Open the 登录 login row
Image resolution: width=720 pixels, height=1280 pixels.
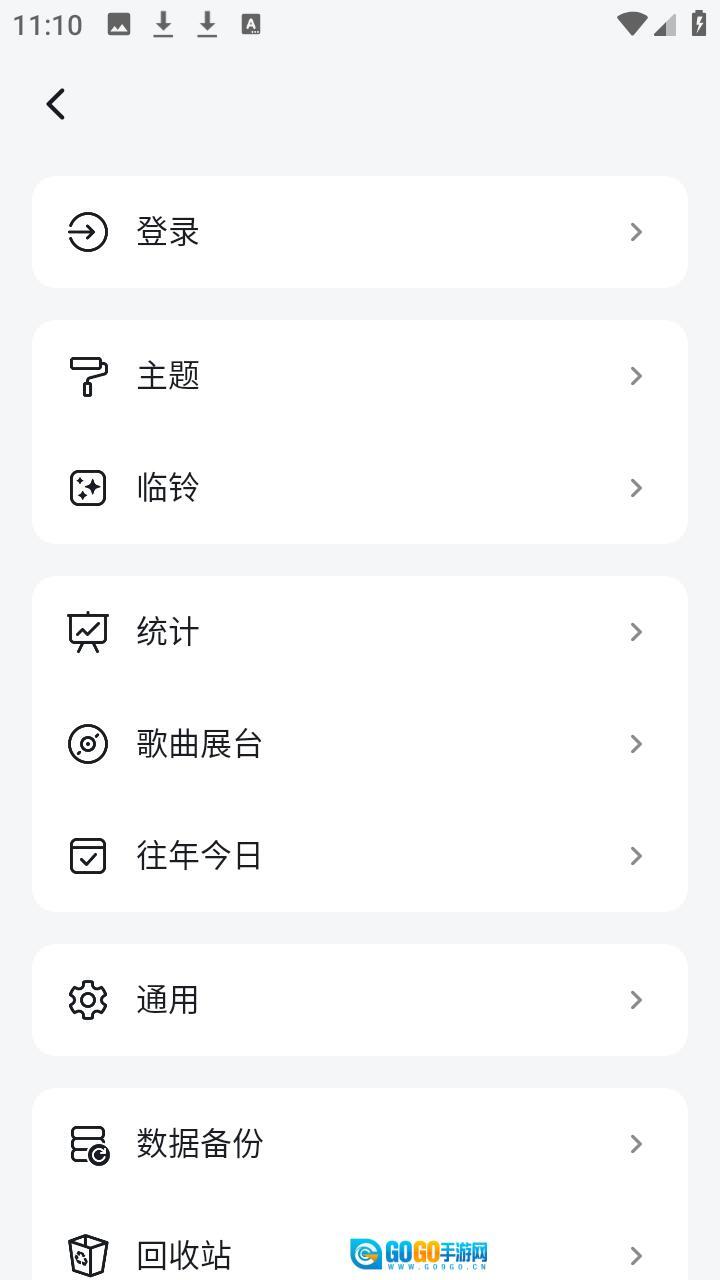(x=360, y=232)
